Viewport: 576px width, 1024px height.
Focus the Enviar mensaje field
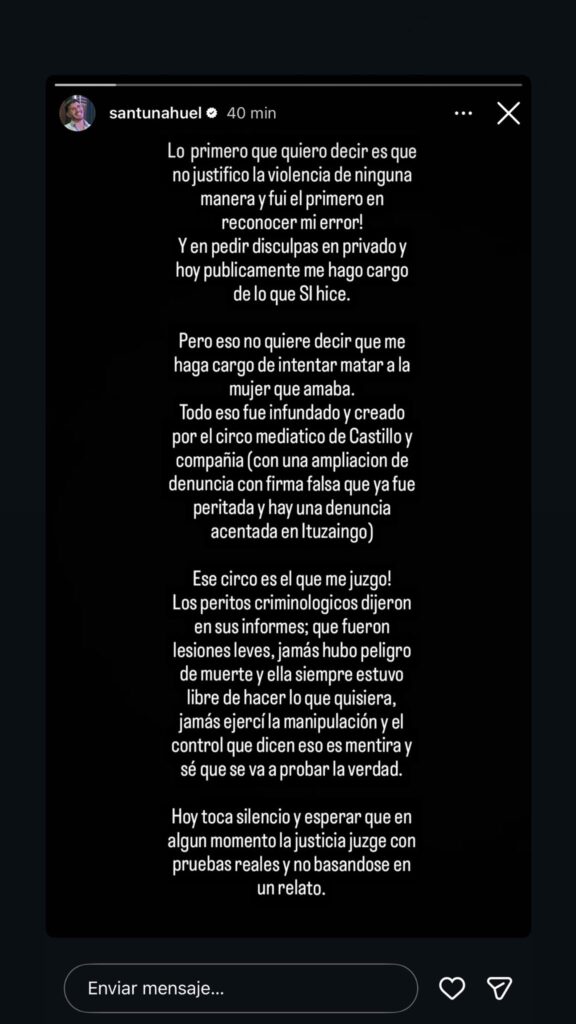pyautogui.click(x=241, y=988)
